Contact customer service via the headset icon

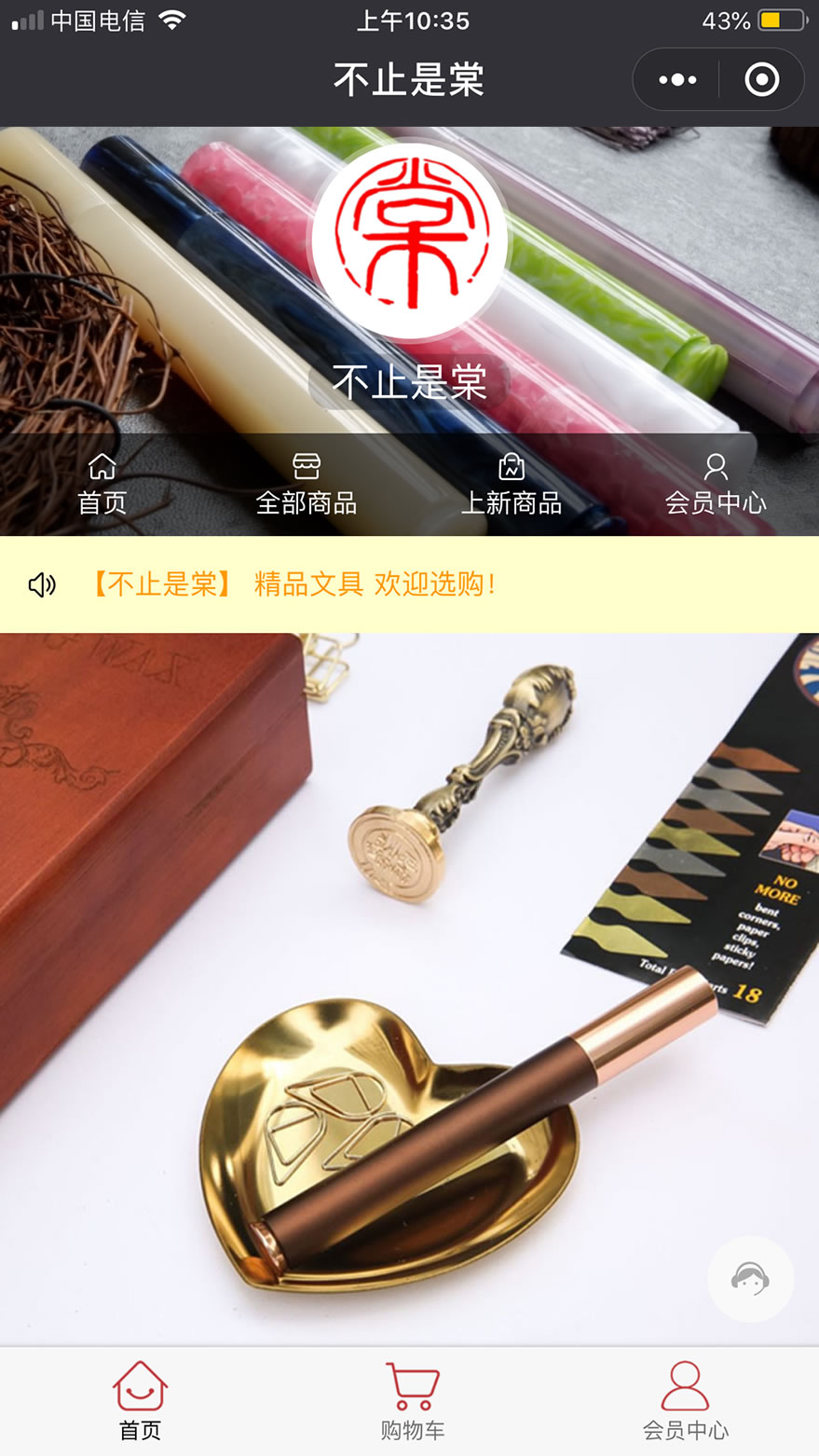[x=750, y=1278]
